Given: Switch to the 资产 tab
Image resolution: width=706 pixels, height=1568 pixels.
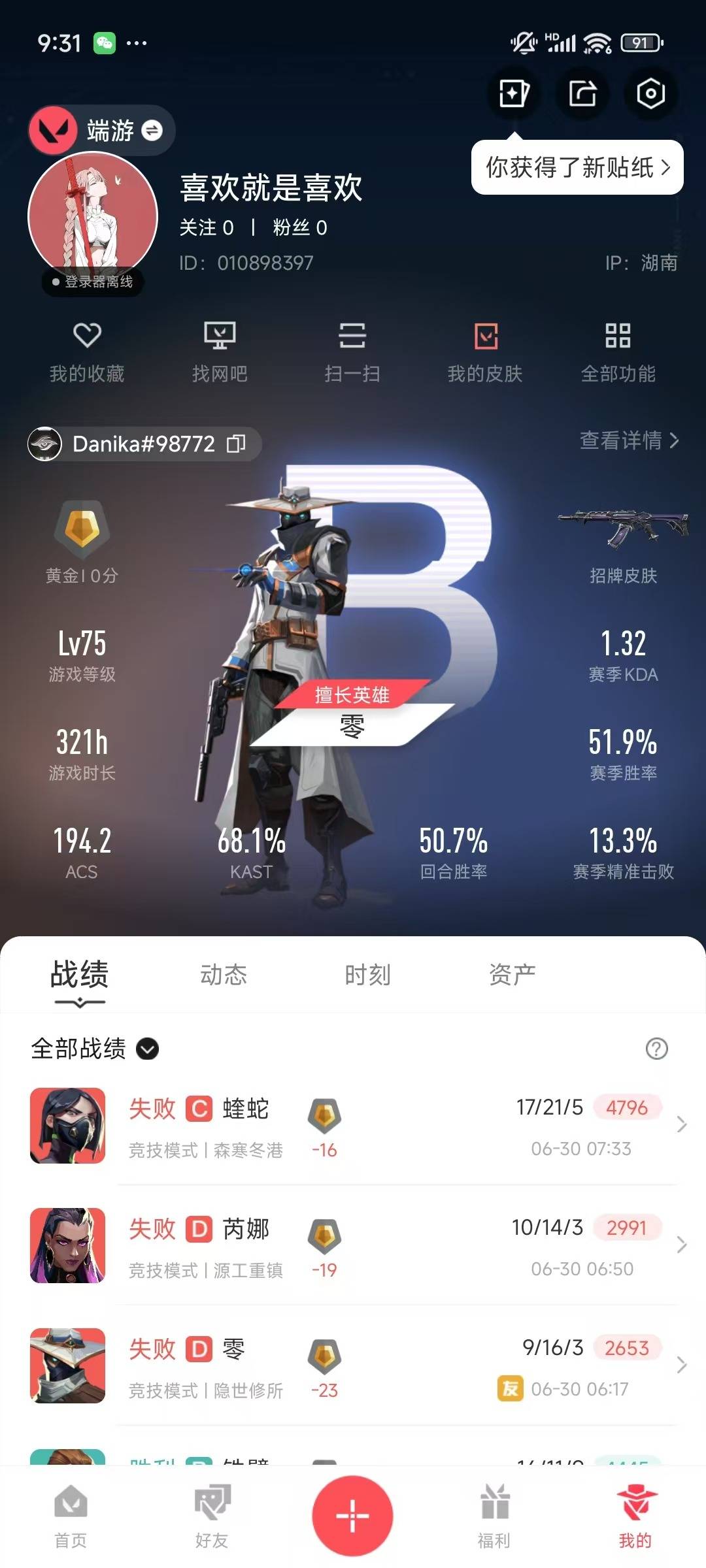Looking at the screenshot, I should (512, 975).
